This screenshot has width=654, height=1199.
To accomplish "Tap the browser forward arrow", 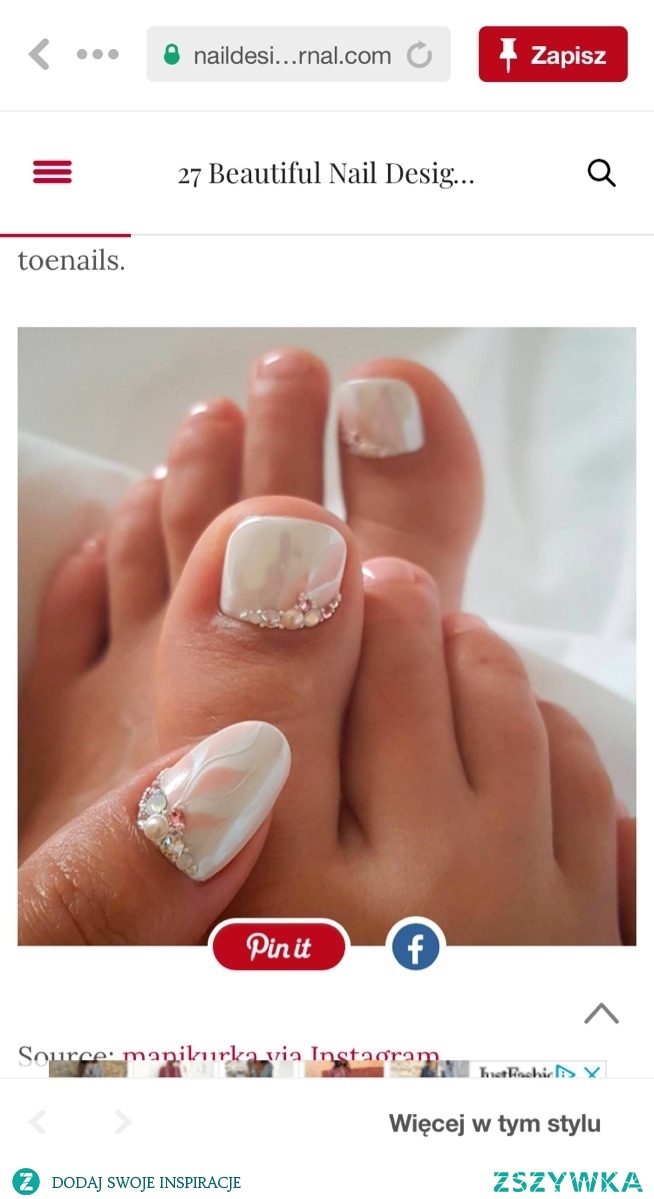I will click(x=122, y=1123).
